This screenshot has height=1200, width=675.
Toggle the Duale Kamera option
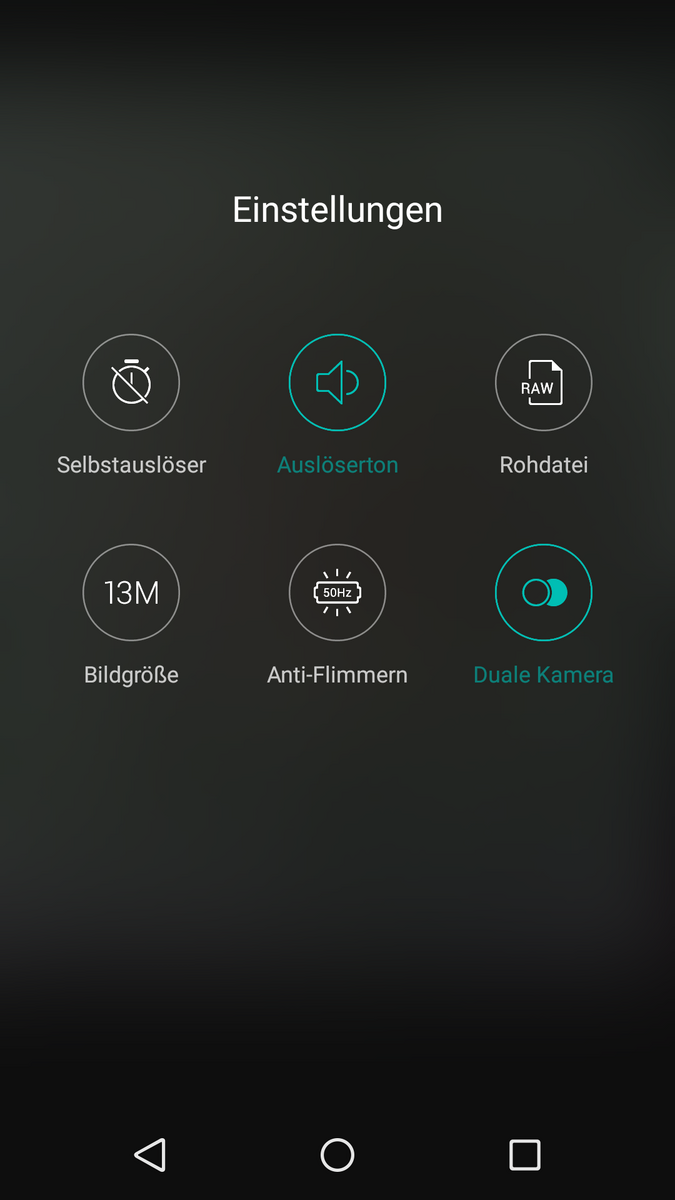pyautogui.click(x=543, y=593)
